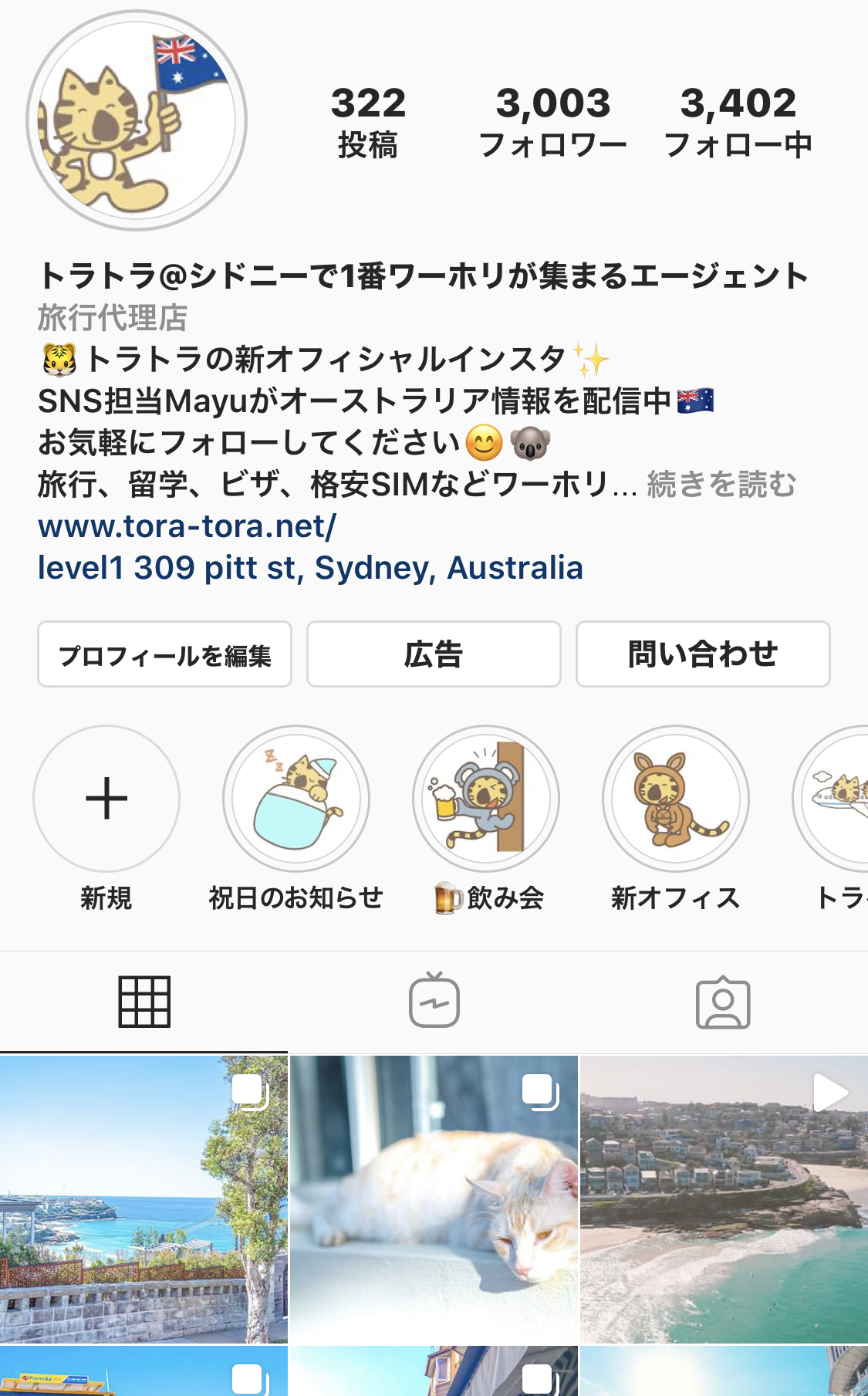Image resolution: width=868 pixels, height=1396 pixels.
Task: Add a new highlight with 新規
Action: point(106,799)
